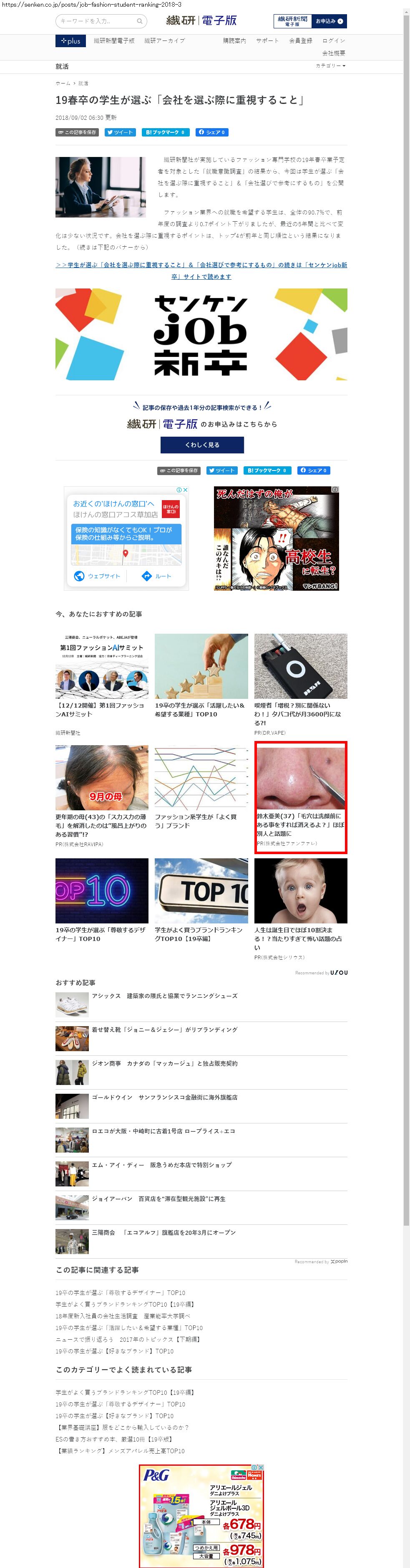Open the 繊研アーカイブ menu item

pos(164,41)
